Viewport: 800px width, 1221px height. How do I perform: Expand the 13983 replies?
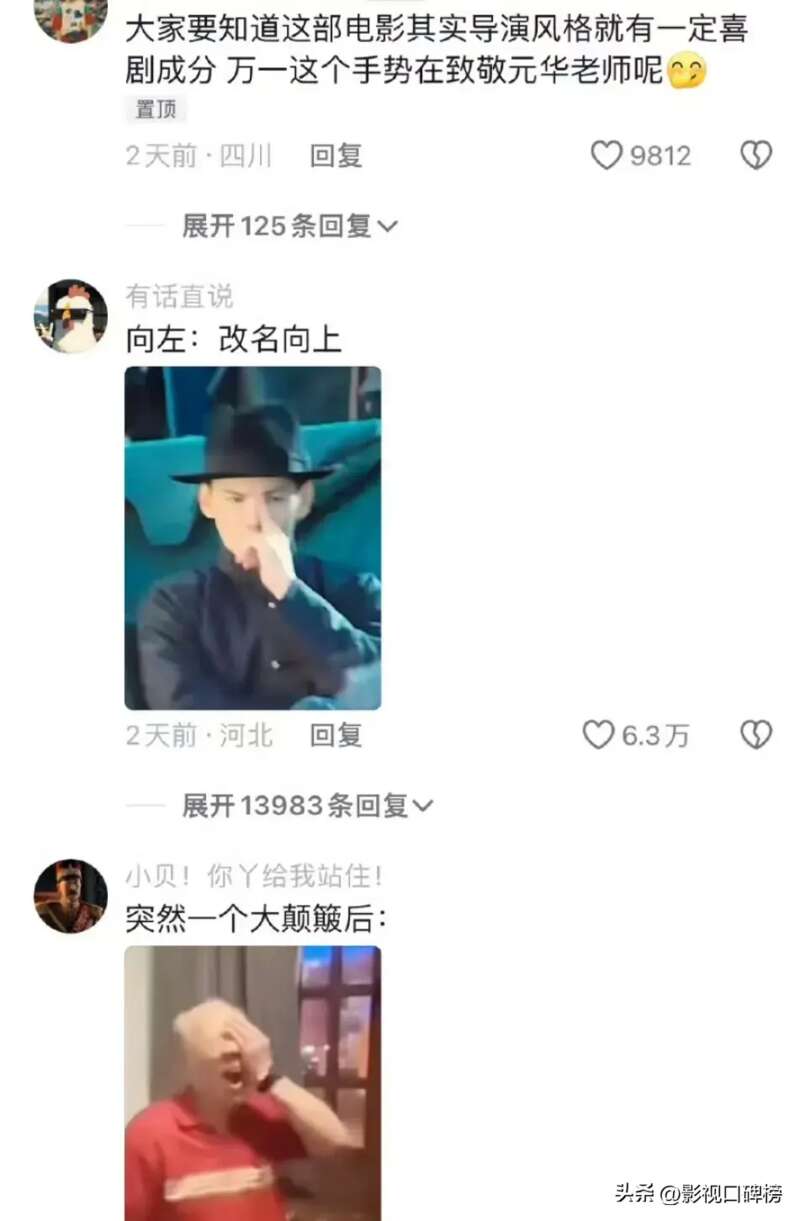point(306,806)
